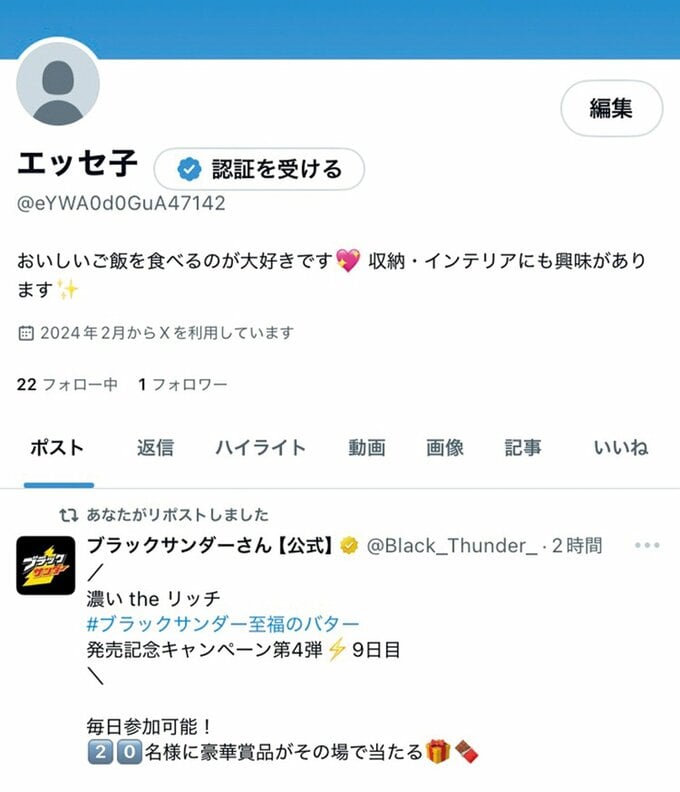View the 22 フォロー中 following list
The height and width of the screenshot is (792, 680).
point(67,384)
